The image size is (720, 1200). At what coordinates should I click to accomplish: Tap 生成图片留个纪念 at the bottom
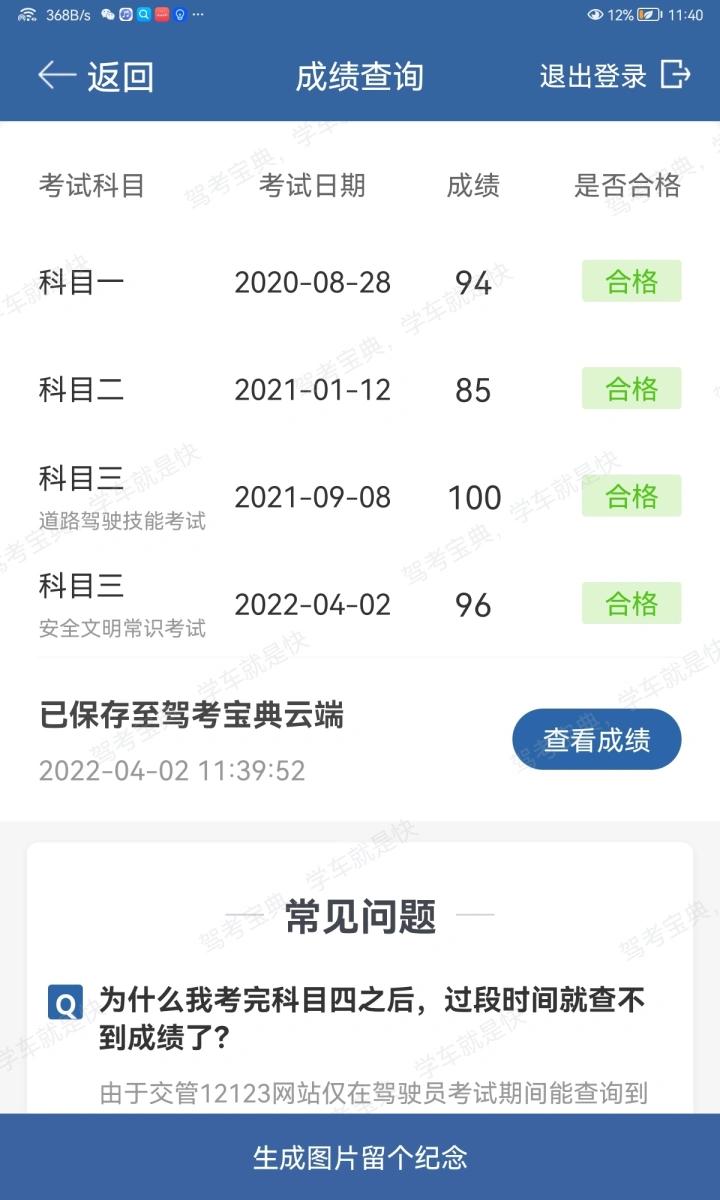360,1157
